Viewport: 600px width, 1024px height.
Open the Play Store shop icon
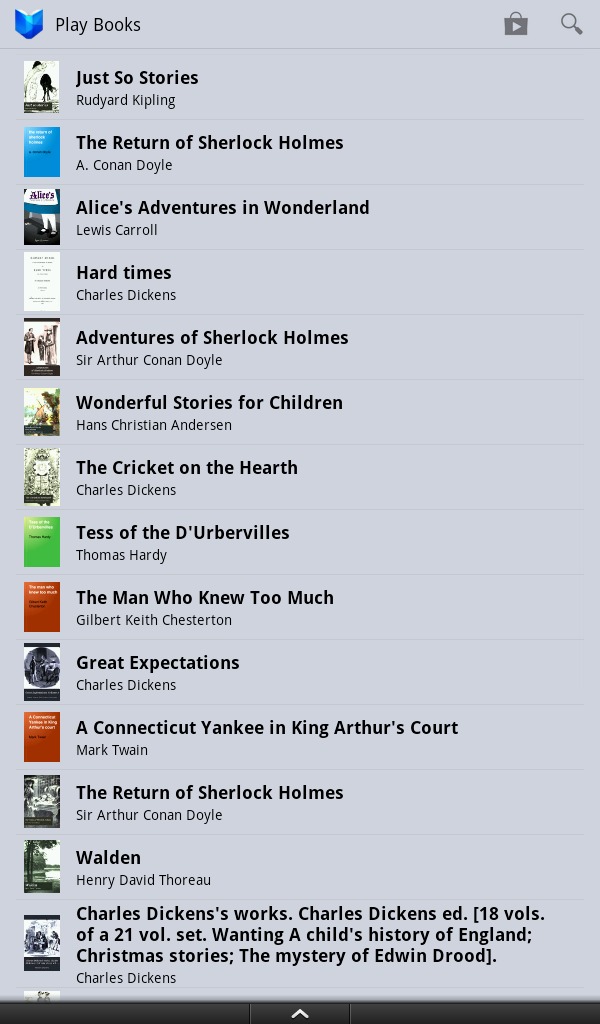pos(516,24)
